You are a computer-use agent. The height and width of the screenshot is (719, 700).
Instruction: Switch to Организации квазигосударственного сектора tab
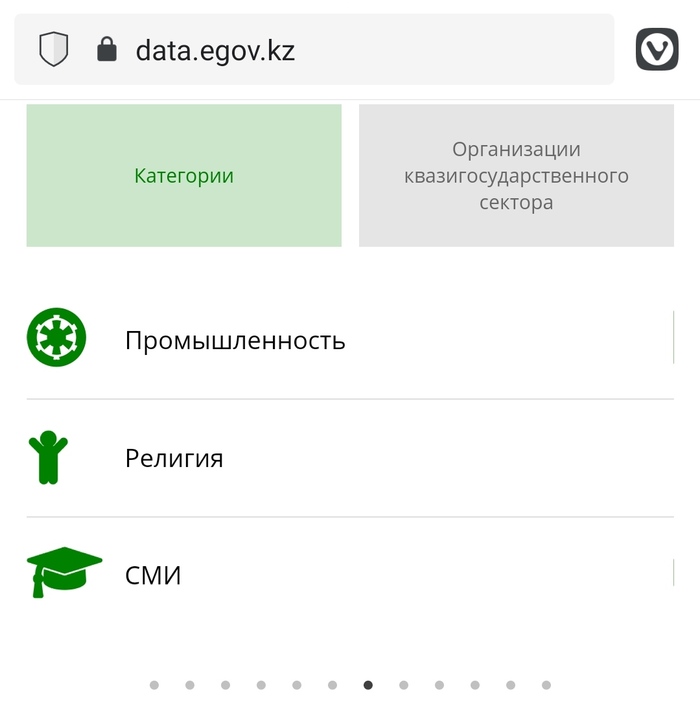point(516,176)
